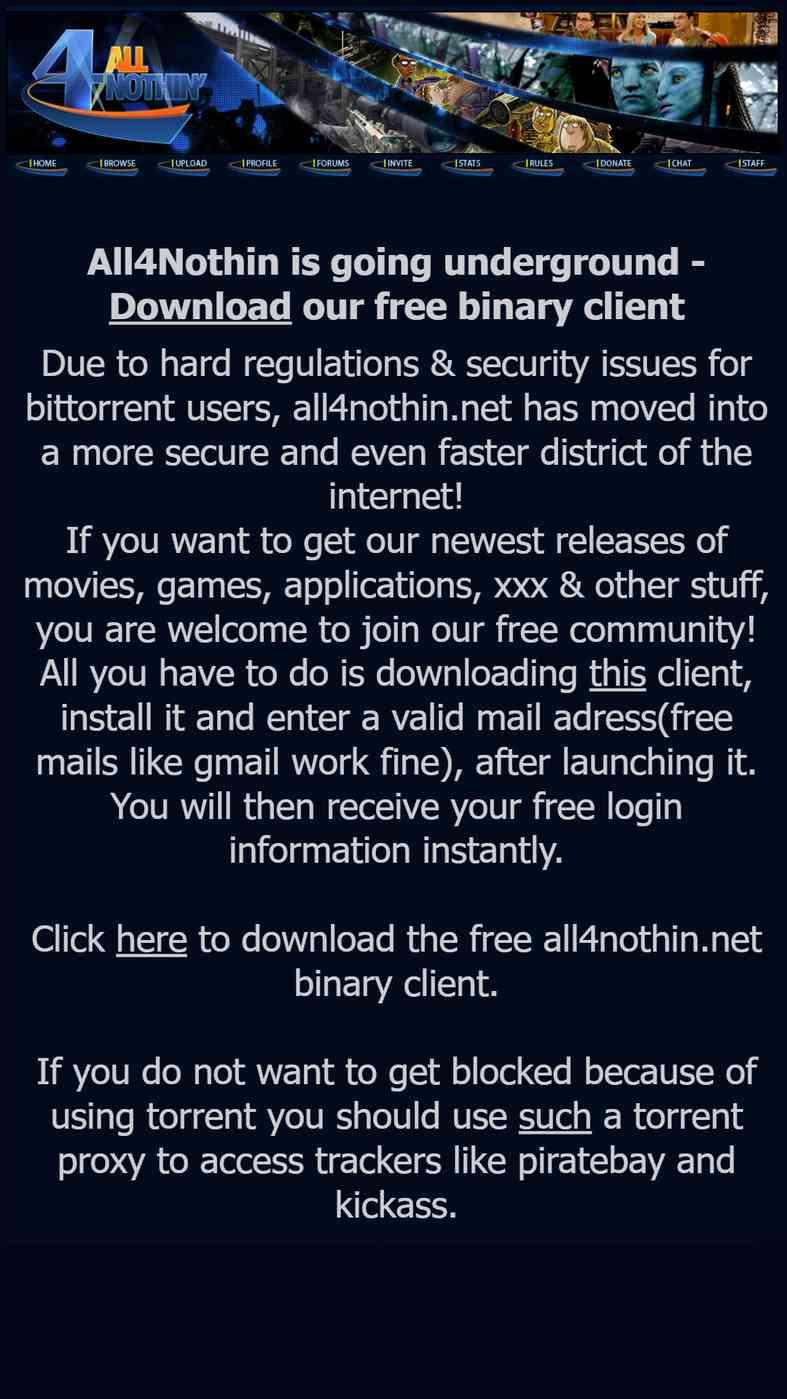Viewport: 787px width, 1399px height.
Task: Open the PROFILE page
Action: tap(254, 165)
